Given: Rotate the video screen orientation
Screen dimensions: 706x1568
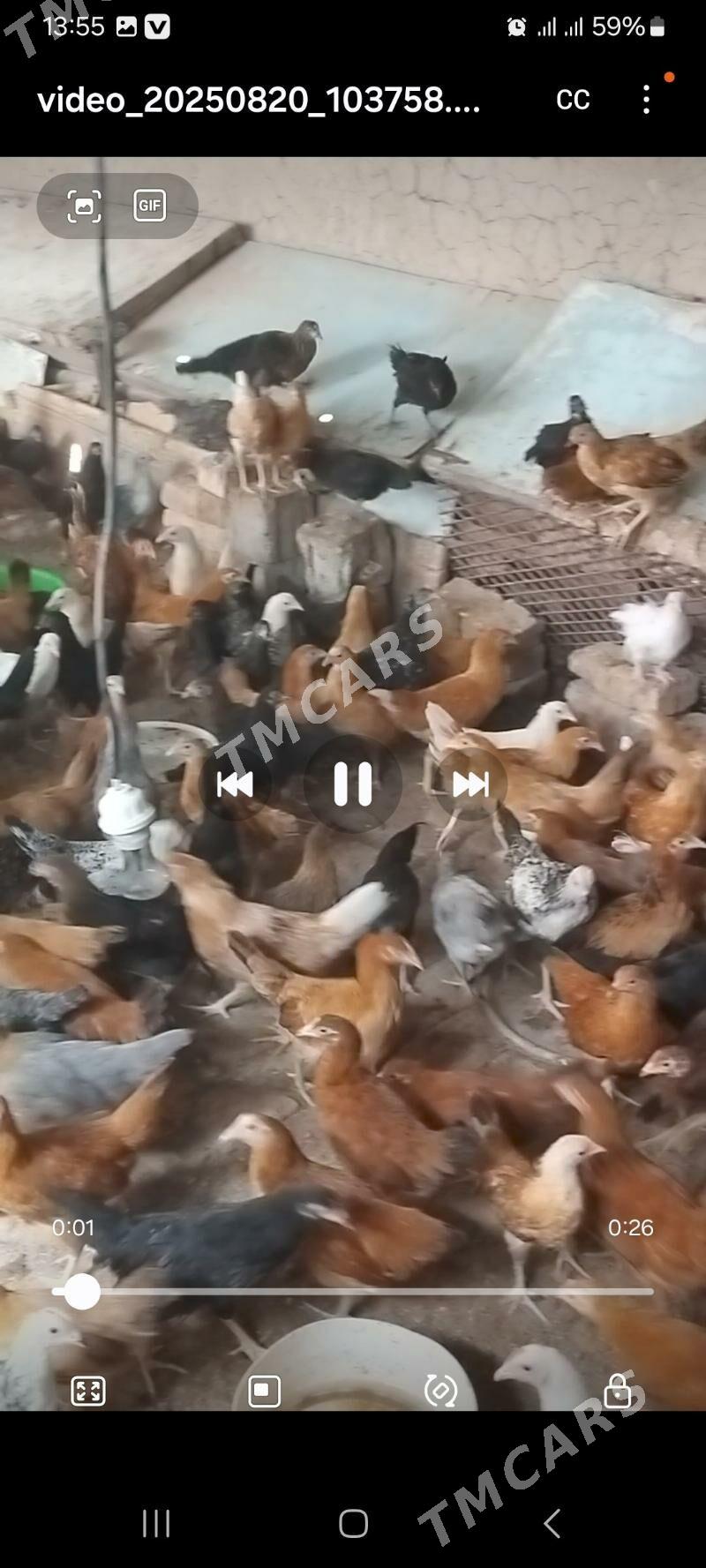Looking at the screenshot, I should coord(440,1392).
